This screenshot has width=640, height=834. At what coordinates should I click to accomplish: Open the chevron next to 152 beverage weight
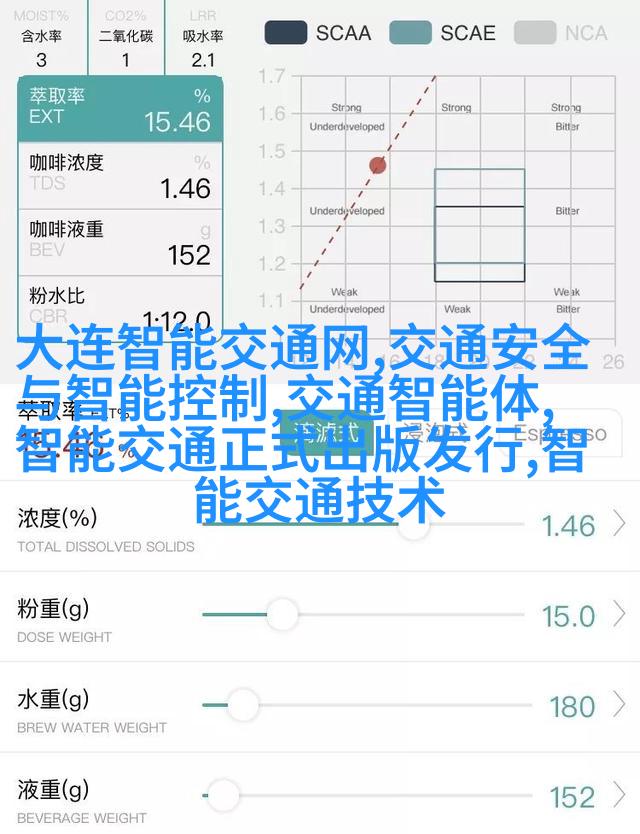coord(619,796)
